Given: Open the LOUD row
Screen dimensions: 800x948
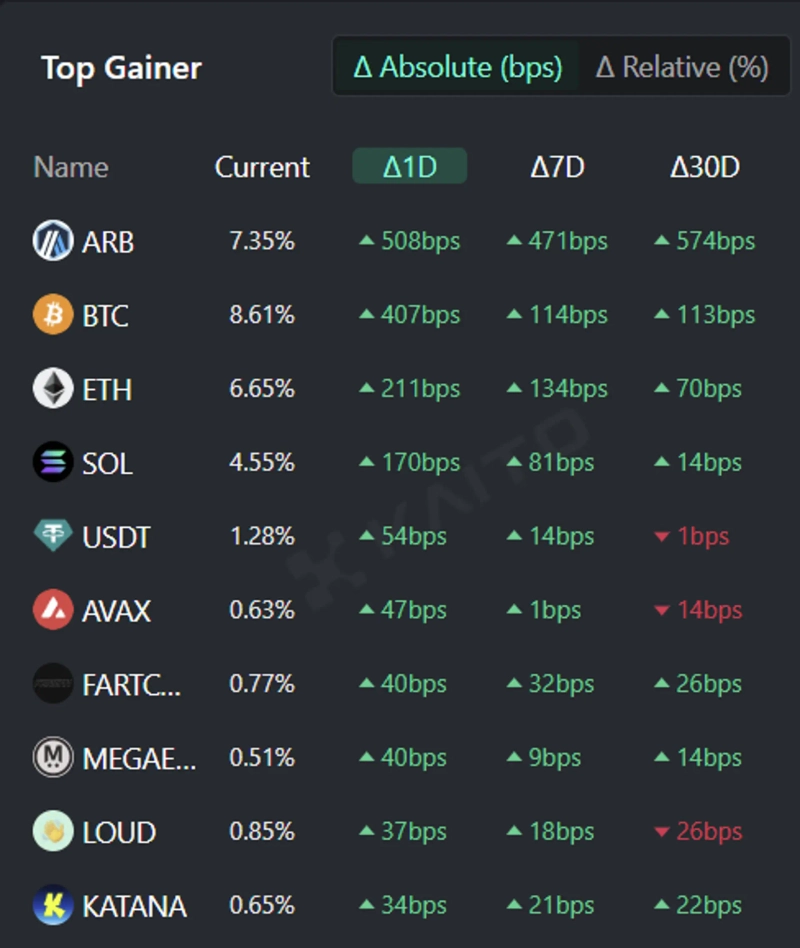Looking at the screenshot, I should point(118,832).
